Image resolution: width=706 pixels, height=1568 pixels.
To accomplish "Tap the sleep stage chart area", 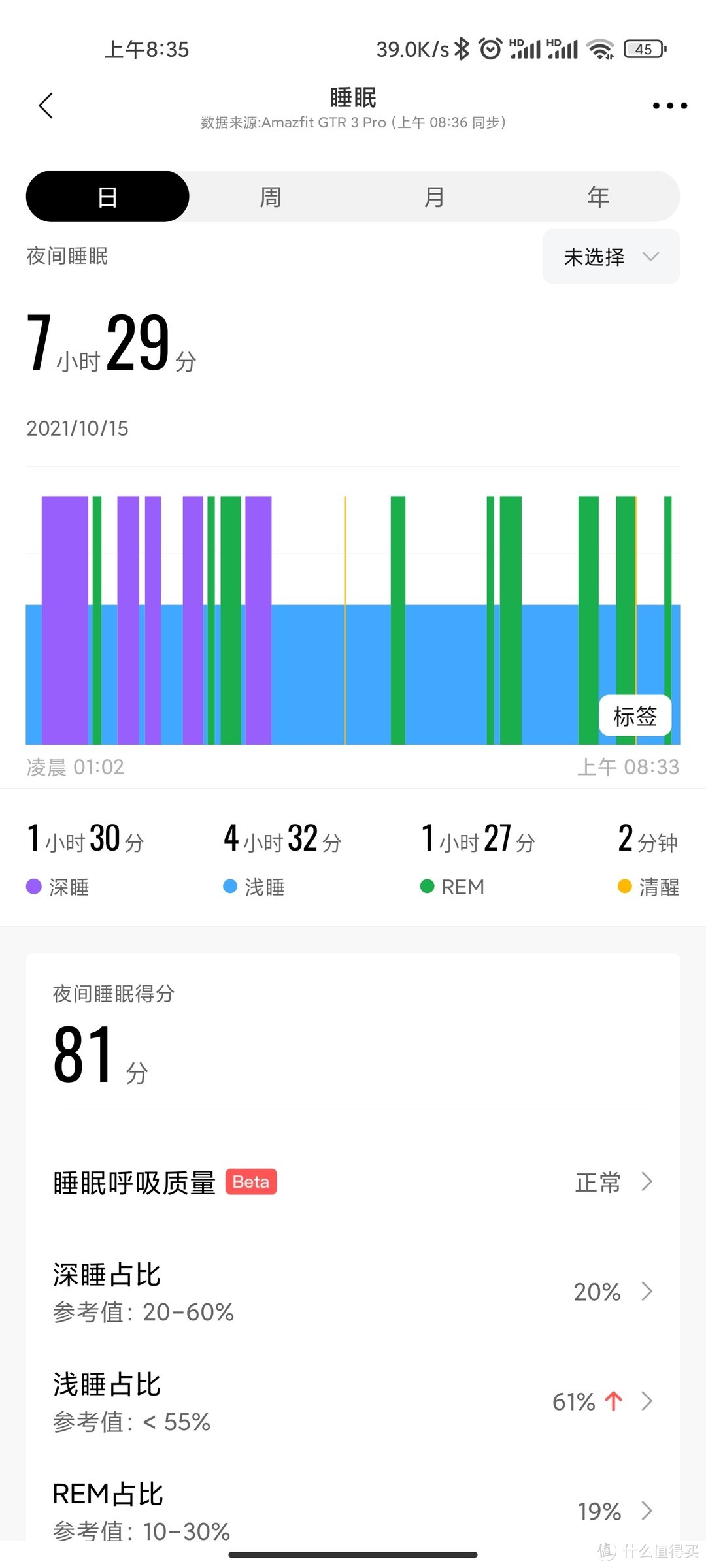I will pos(353,621).
